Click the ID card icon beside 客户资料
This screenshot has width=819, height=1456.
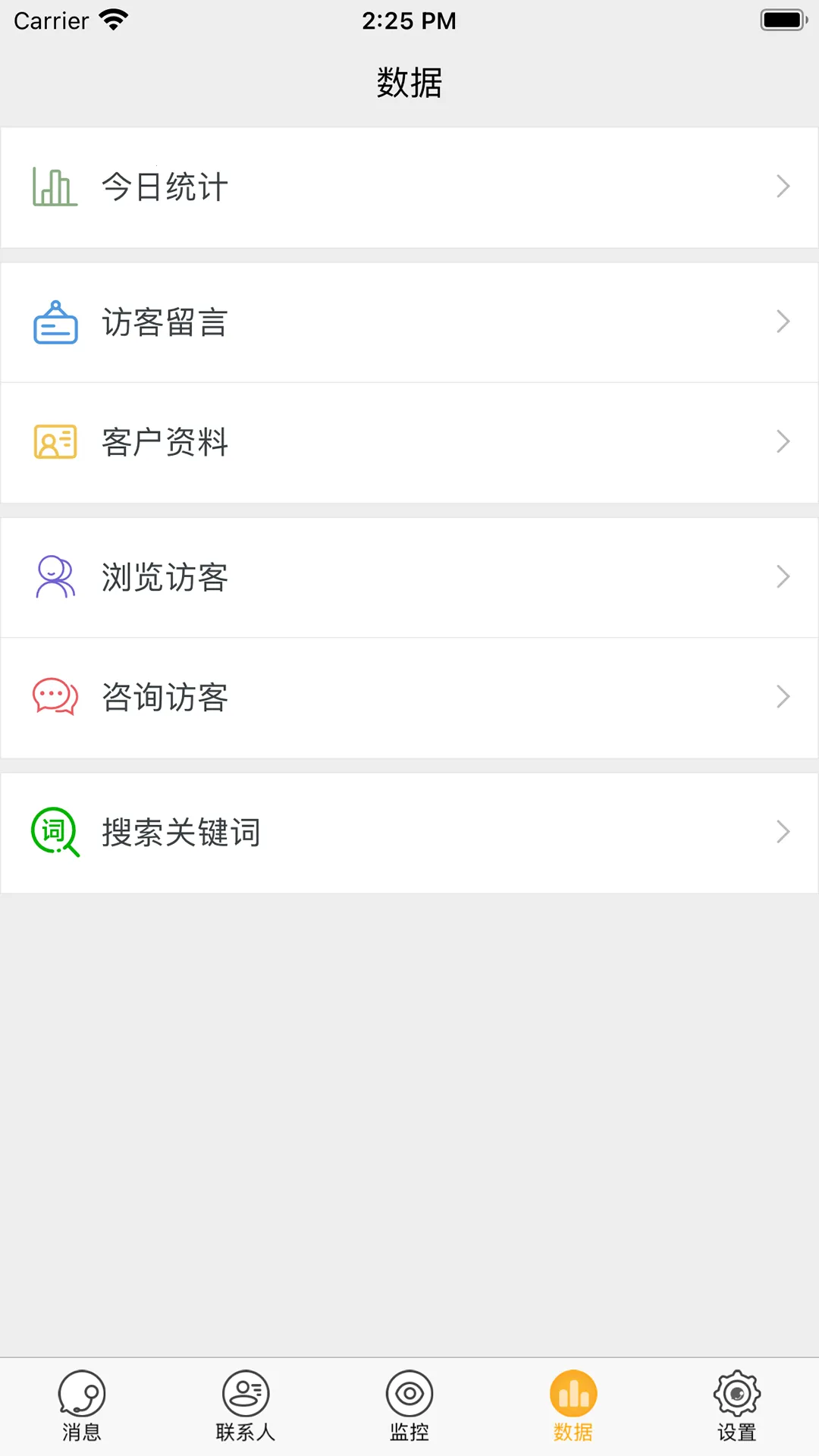pos(53,441)
